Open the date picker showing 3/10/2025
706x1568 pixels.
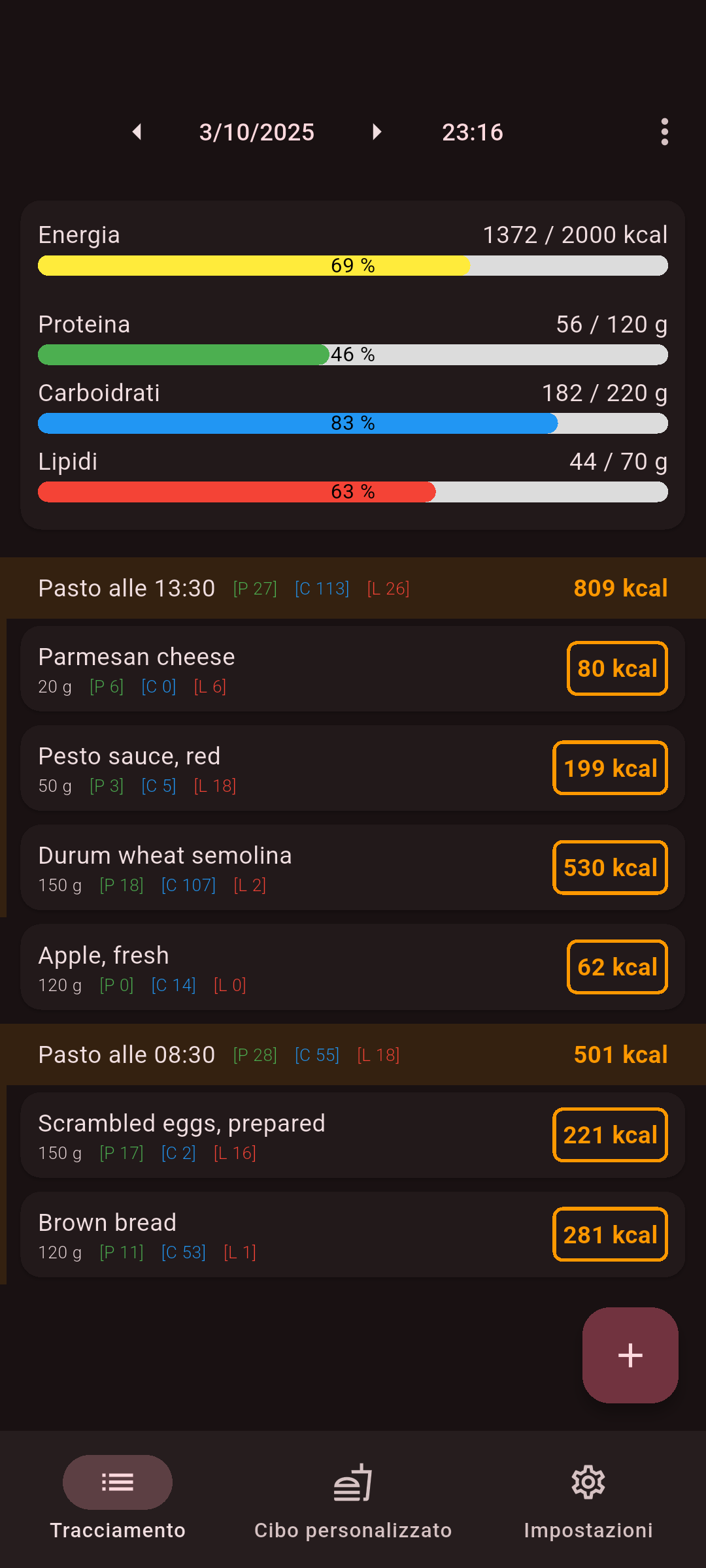pyautogui.click(x=257, y=132)
